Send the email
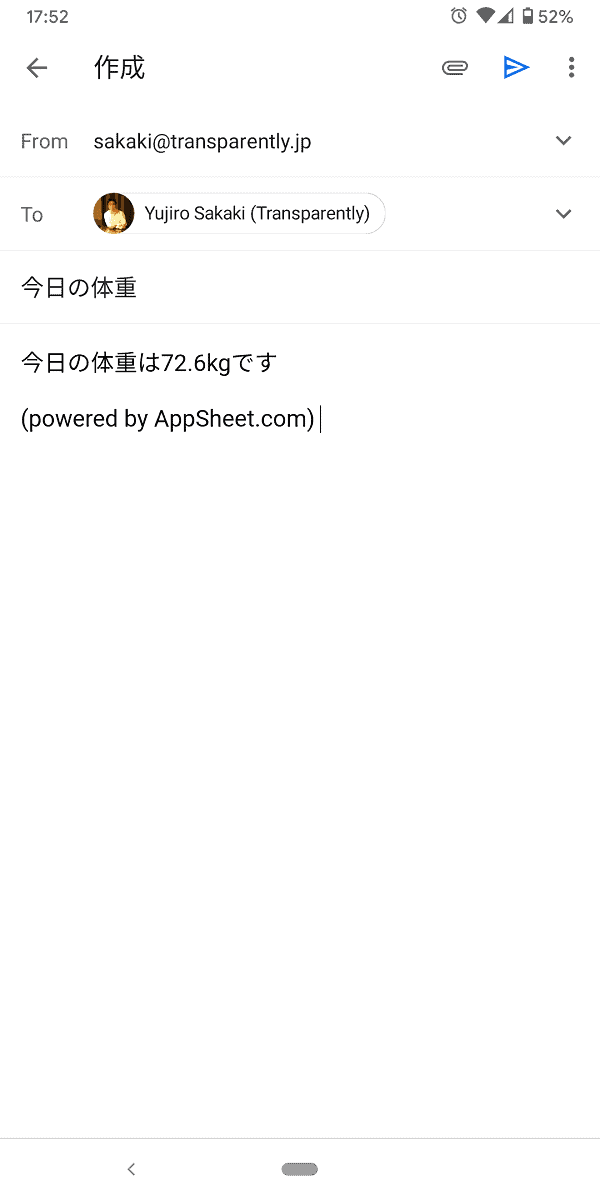This screenshot has height=1200, width=600. coord(516,68)
